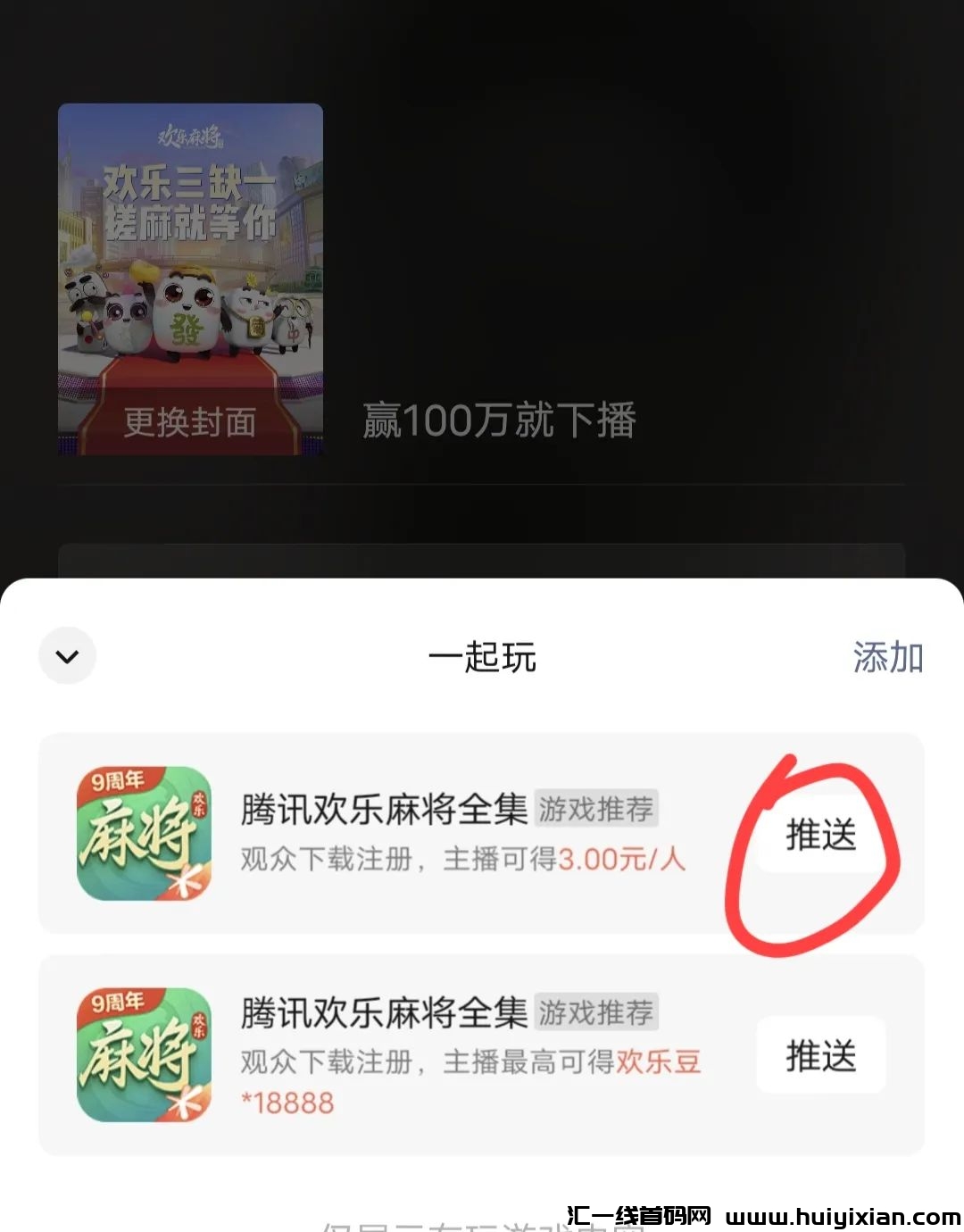The height and width of the screenshot is (1232, 964).
Task: Tap 添加 to add a game
Action: [887, 657]
